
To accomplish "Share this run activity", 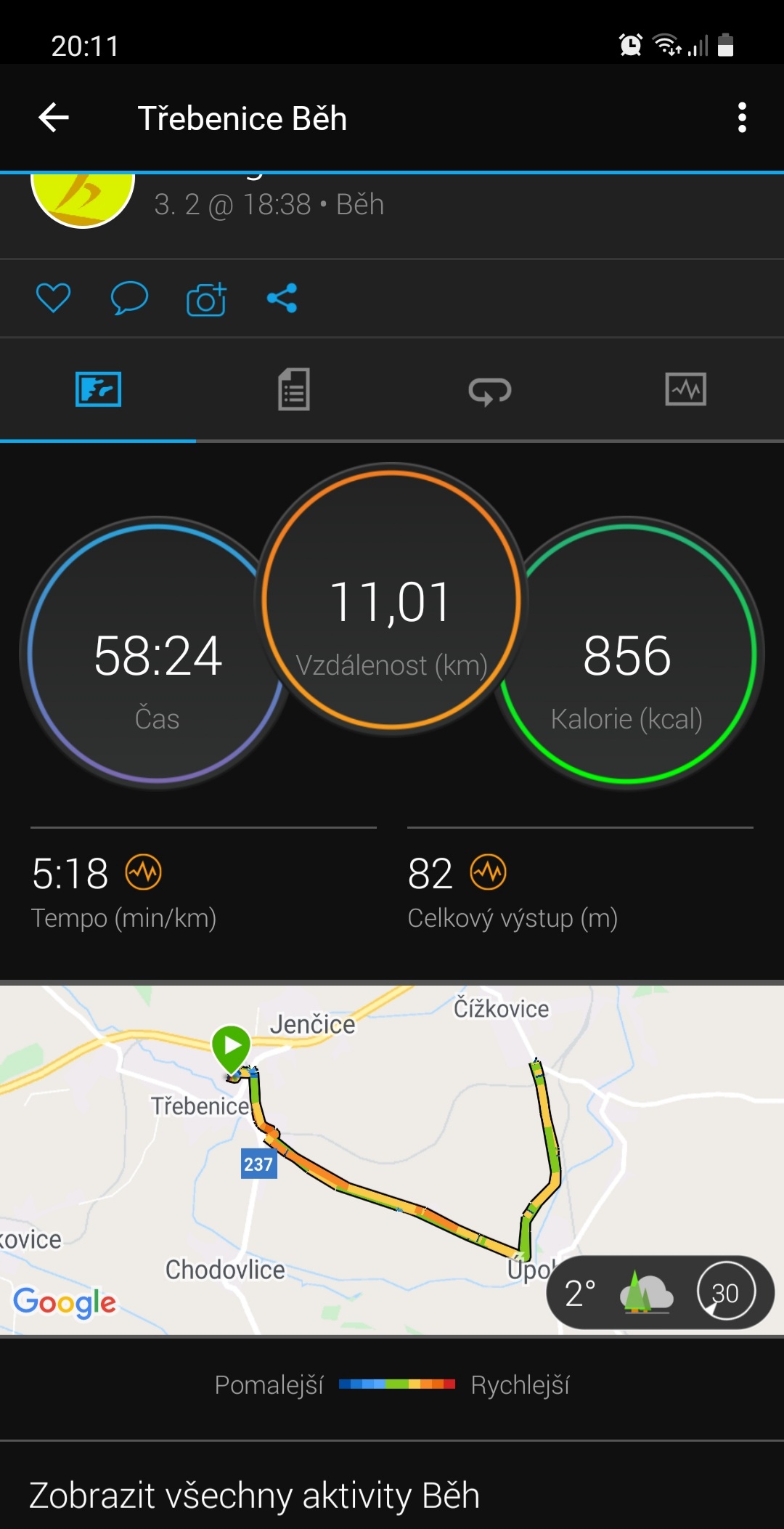I will [x=282, y=298].
